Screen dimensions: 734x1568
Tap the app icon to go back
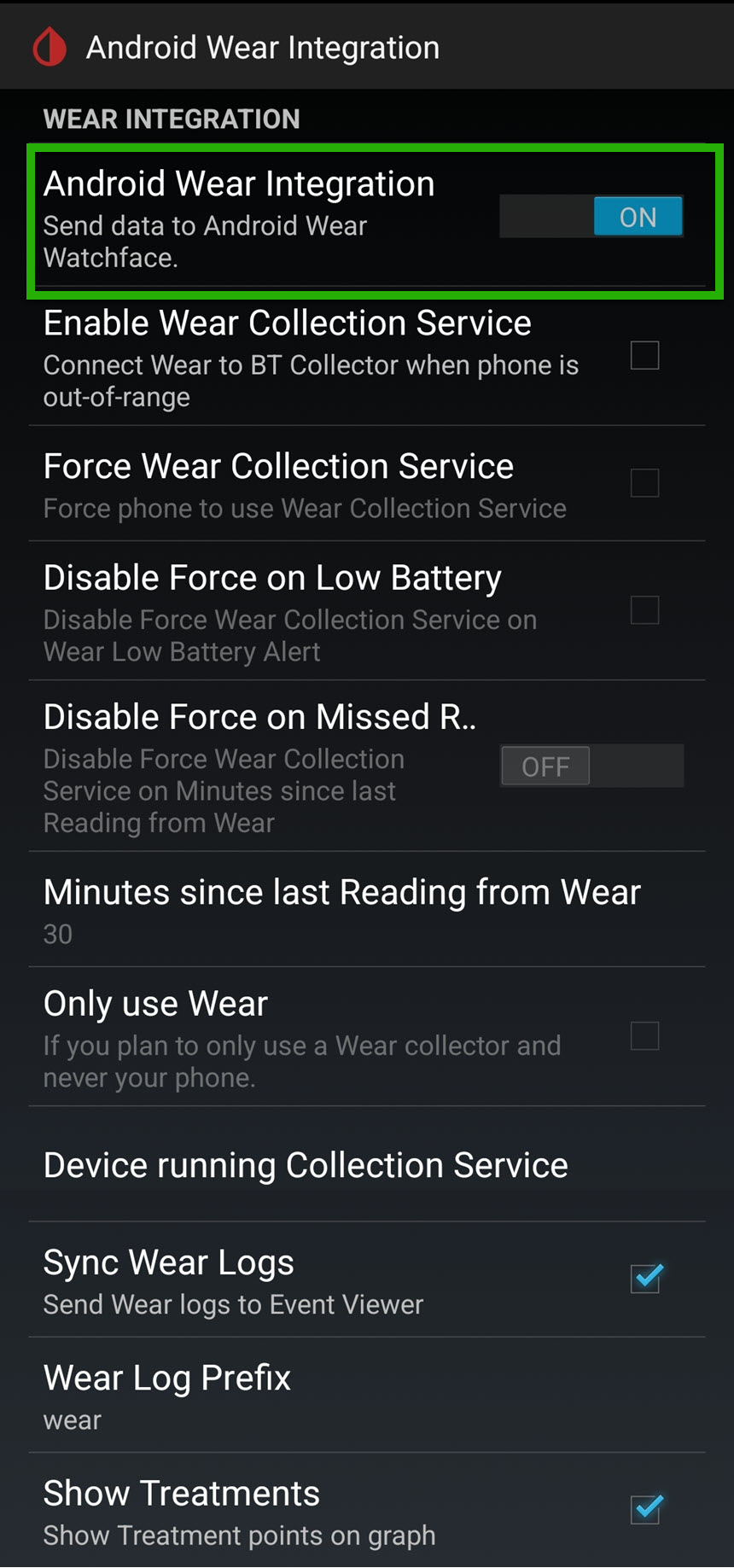[50, 47]
